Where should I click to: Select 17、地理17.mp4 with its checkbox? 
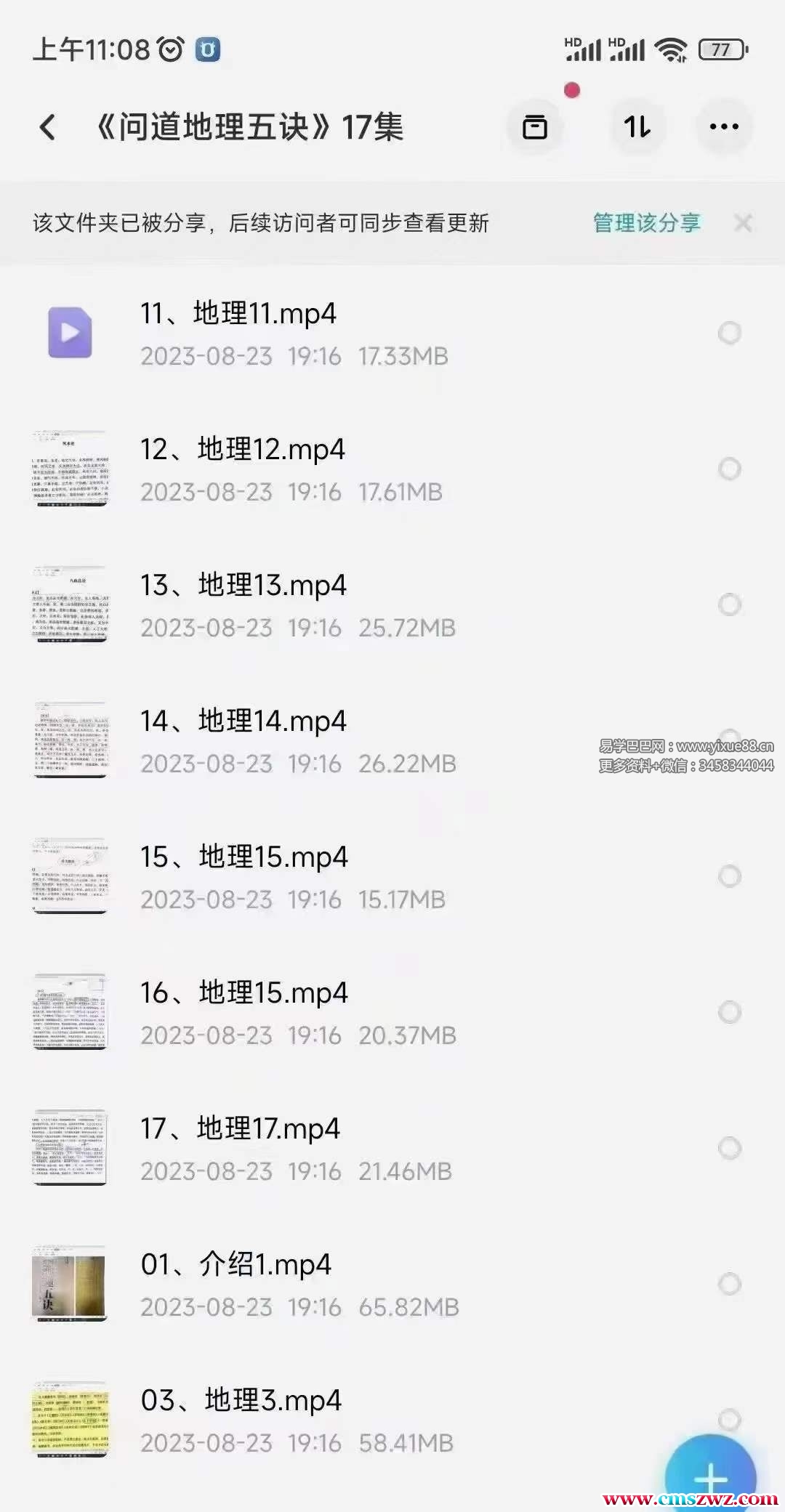pos(729,1148)
